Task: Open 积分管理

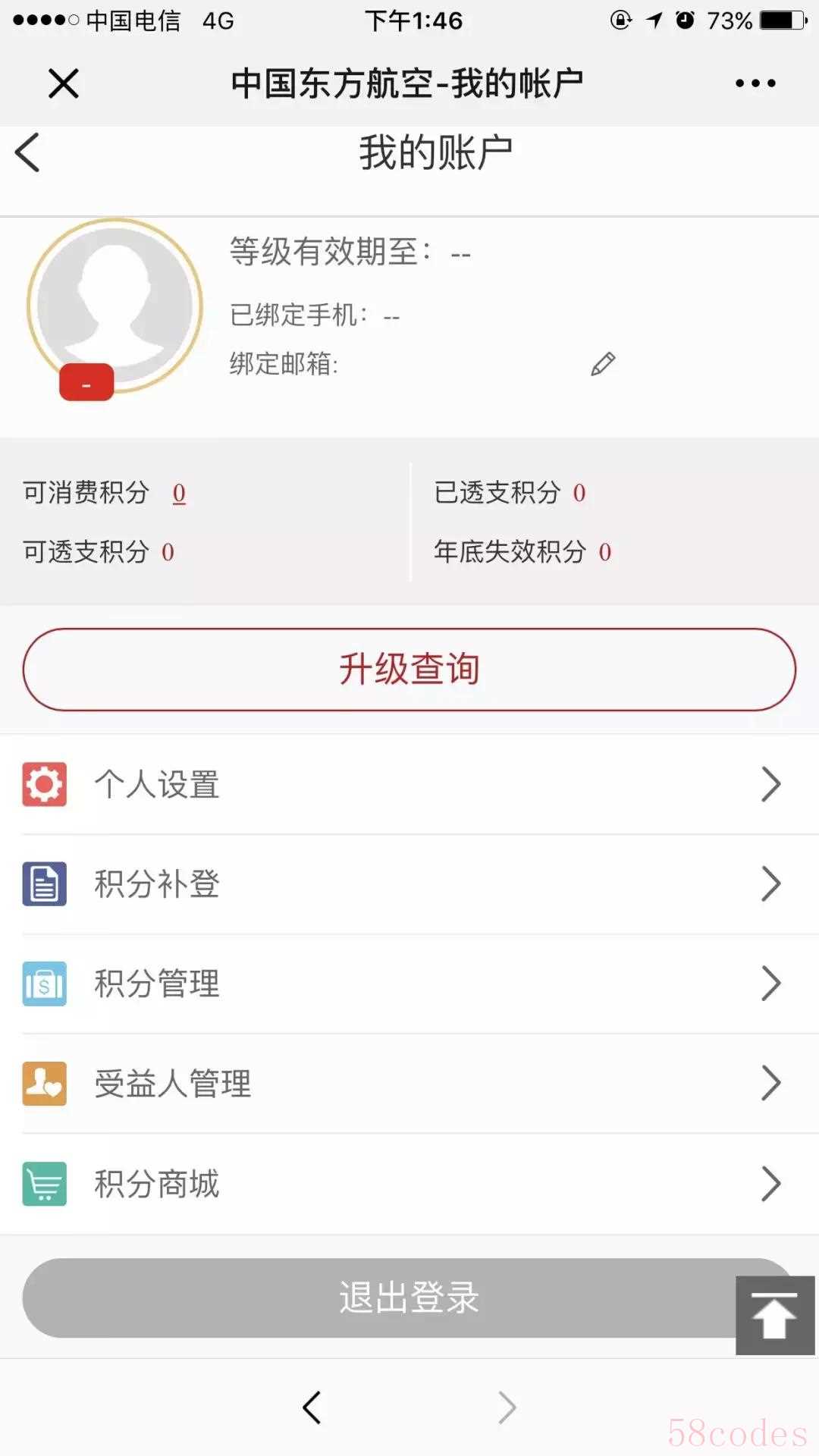Action: (409, 984)
